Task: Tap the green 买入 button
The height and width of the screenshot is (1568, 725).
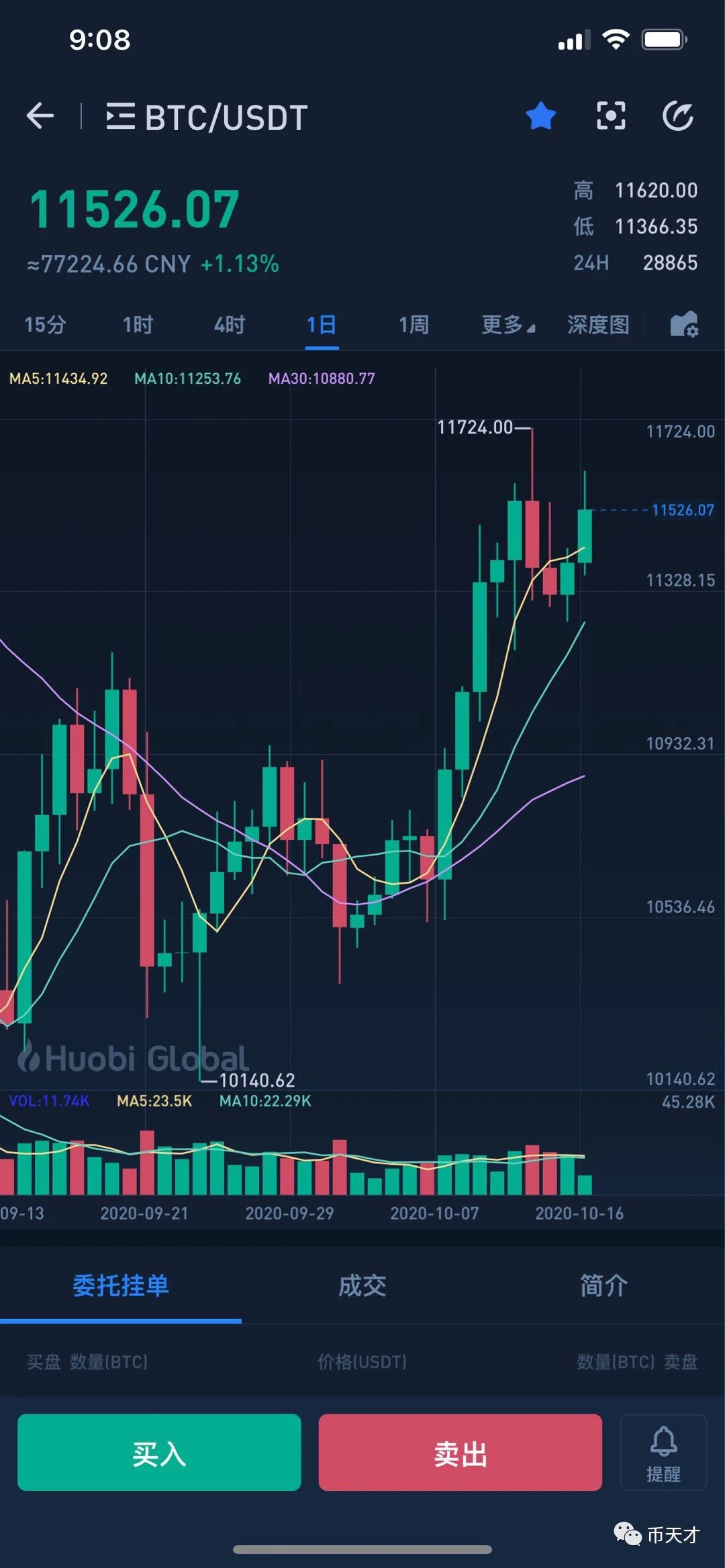Action: tap(159, 1452)
